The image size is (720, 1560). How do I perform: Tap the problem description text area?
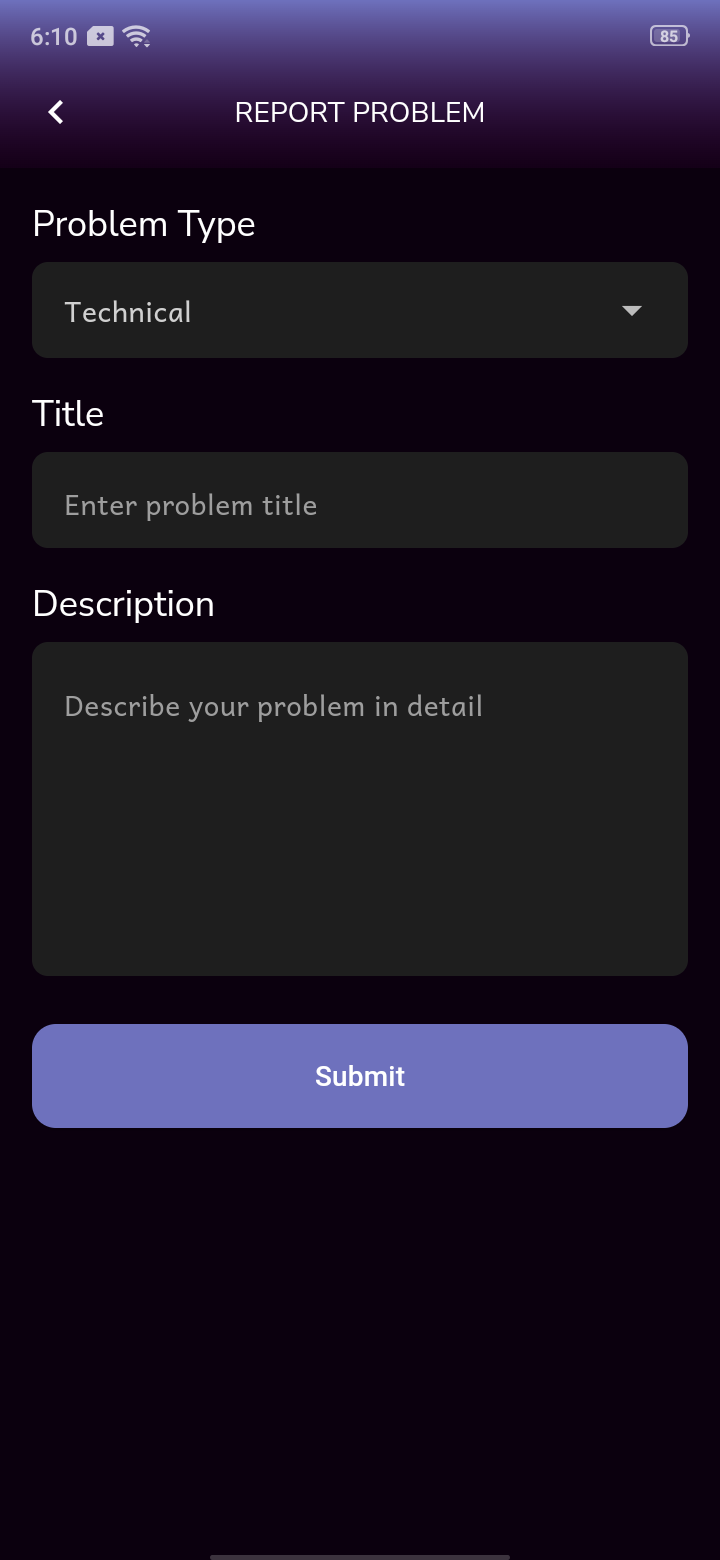pos(360,808)
